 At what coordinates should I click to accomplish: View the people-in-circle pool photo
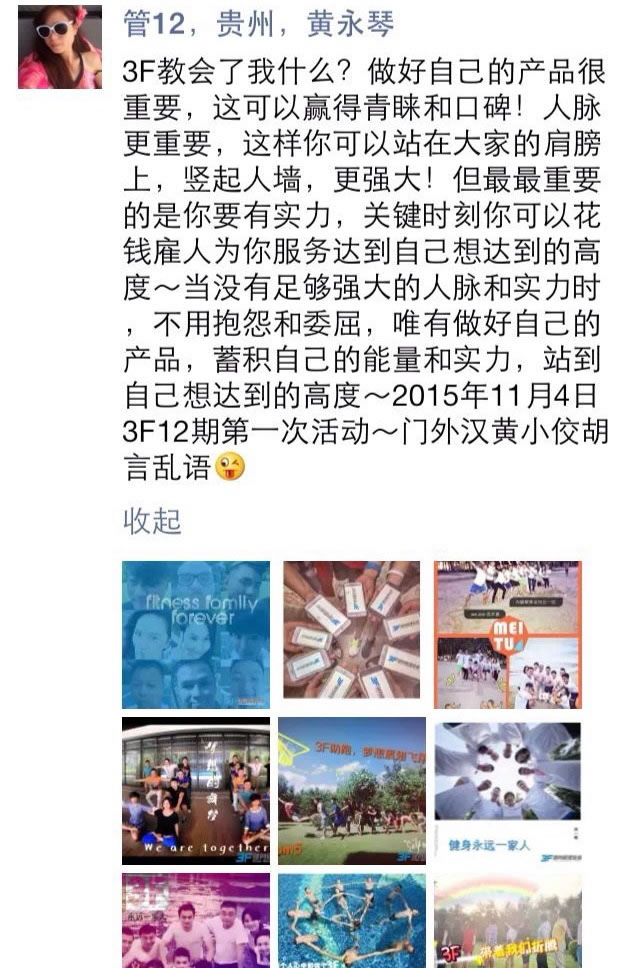[x=351, y=920]
